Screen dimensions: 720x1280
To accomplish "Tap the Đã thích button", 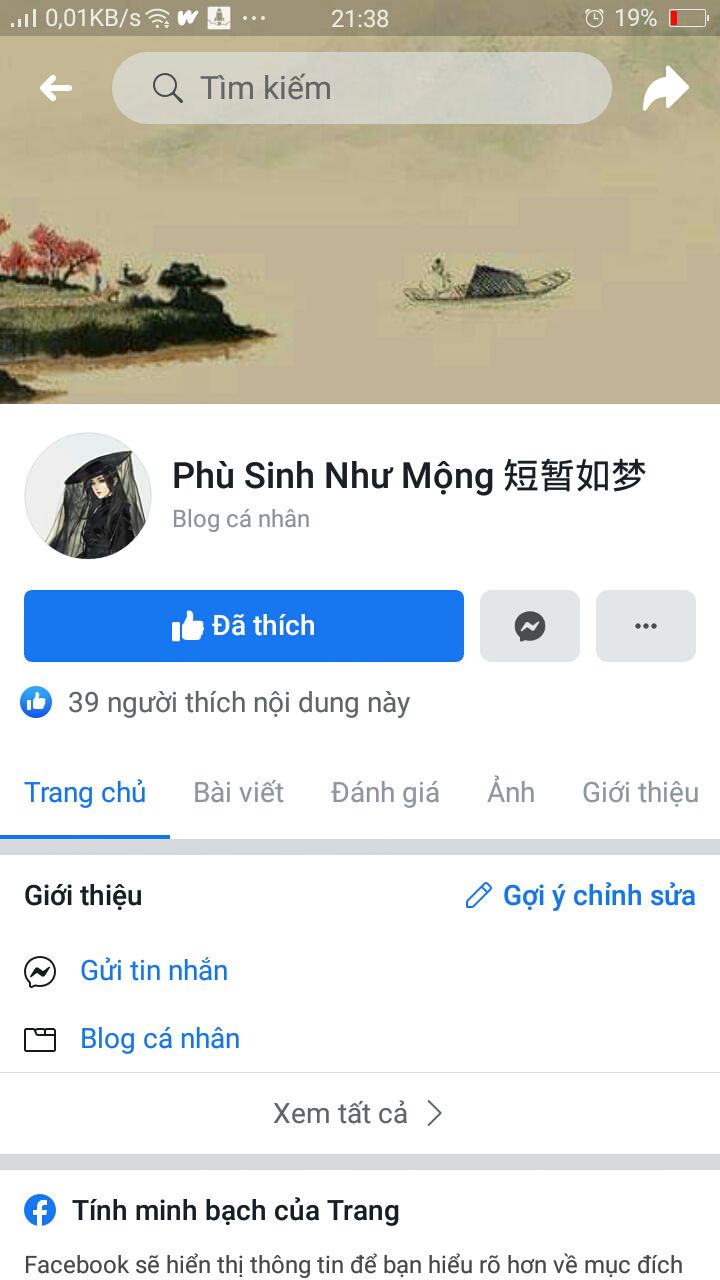I will [x=244, y=626].
